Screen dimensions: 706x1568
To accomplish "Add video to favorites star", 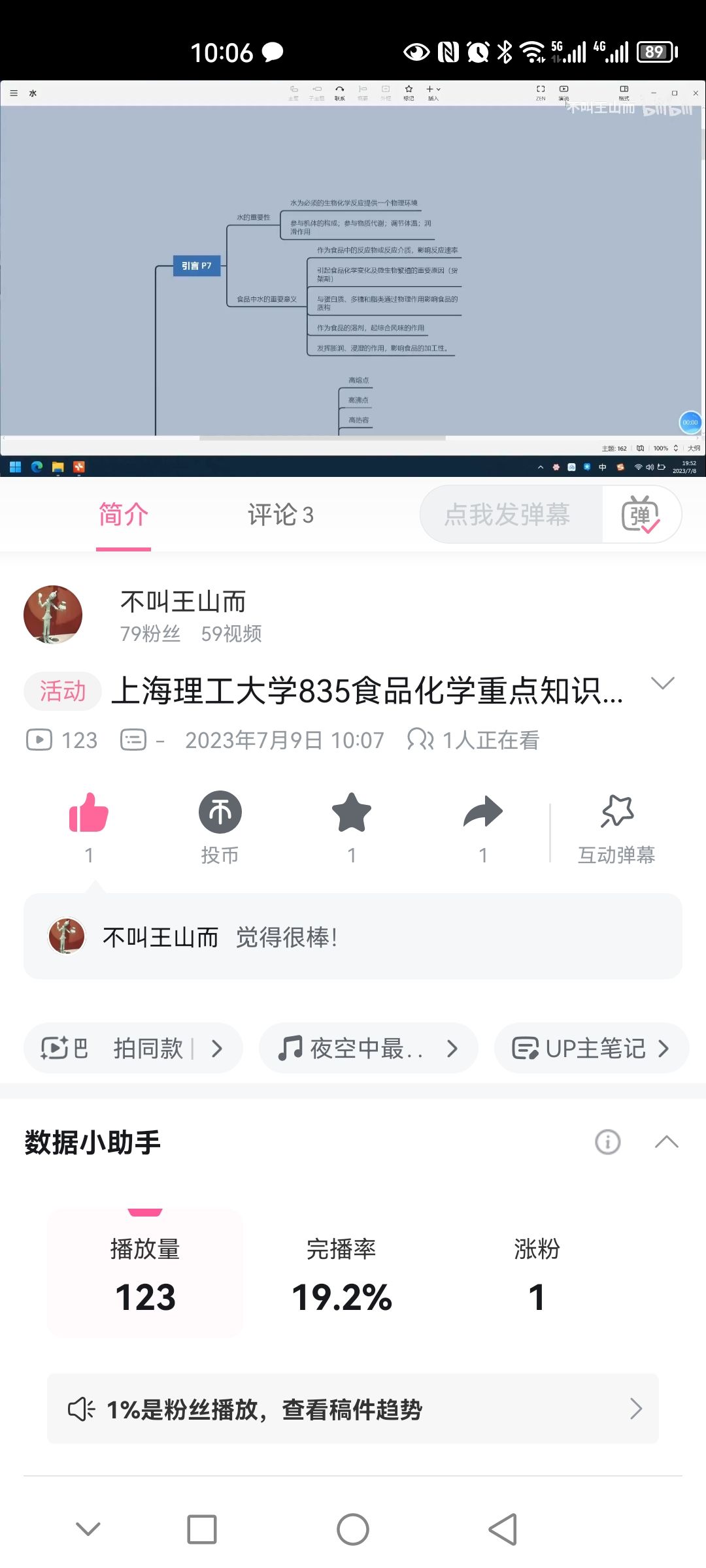I will coord(352,813).
